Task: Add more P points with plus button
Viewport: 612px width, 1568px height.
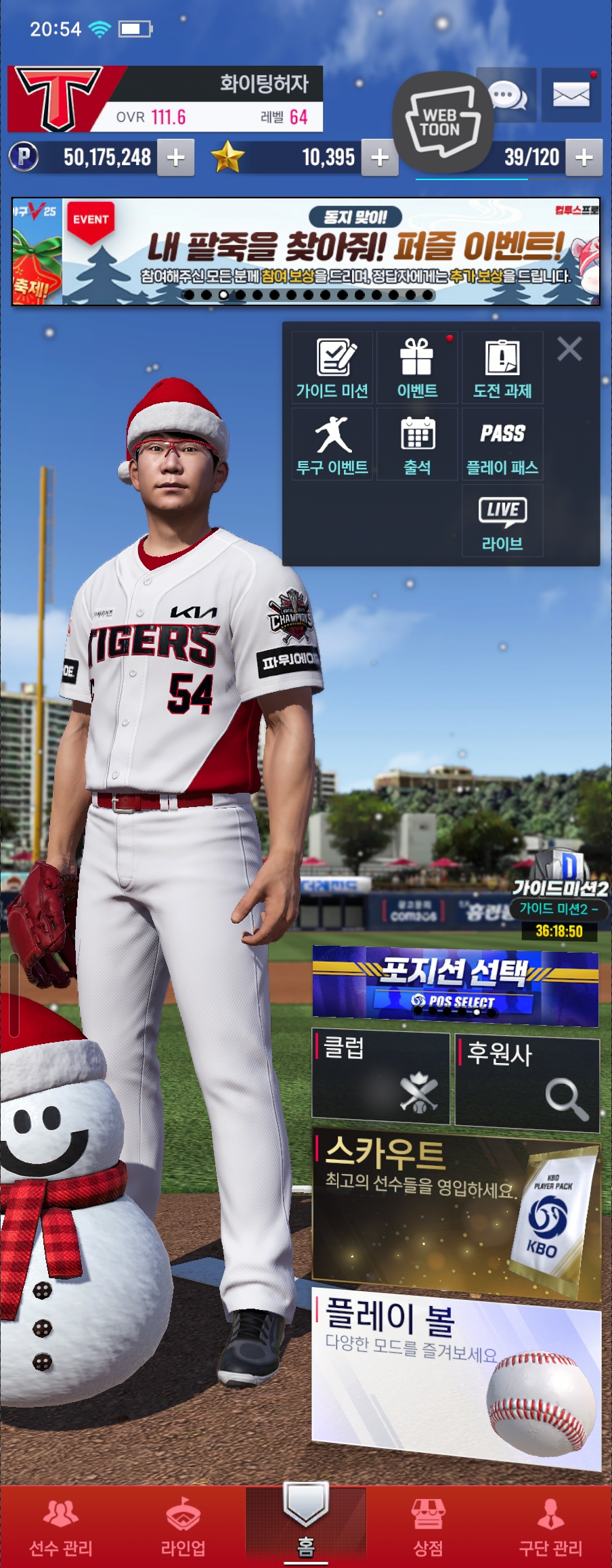Action: coord(176,158)
